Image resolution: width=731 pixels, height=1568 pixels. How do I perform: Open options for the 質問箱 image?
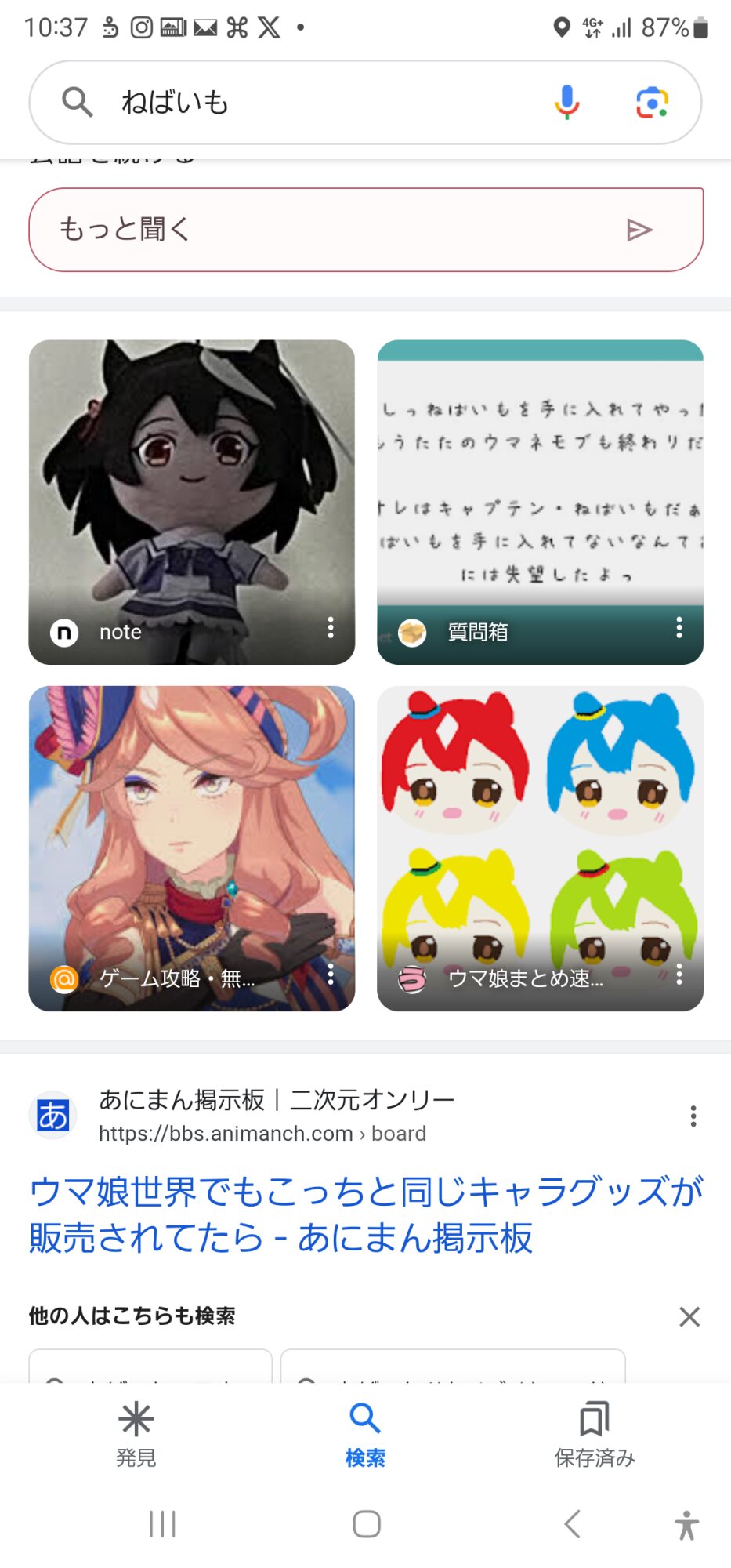coord(679,627)
